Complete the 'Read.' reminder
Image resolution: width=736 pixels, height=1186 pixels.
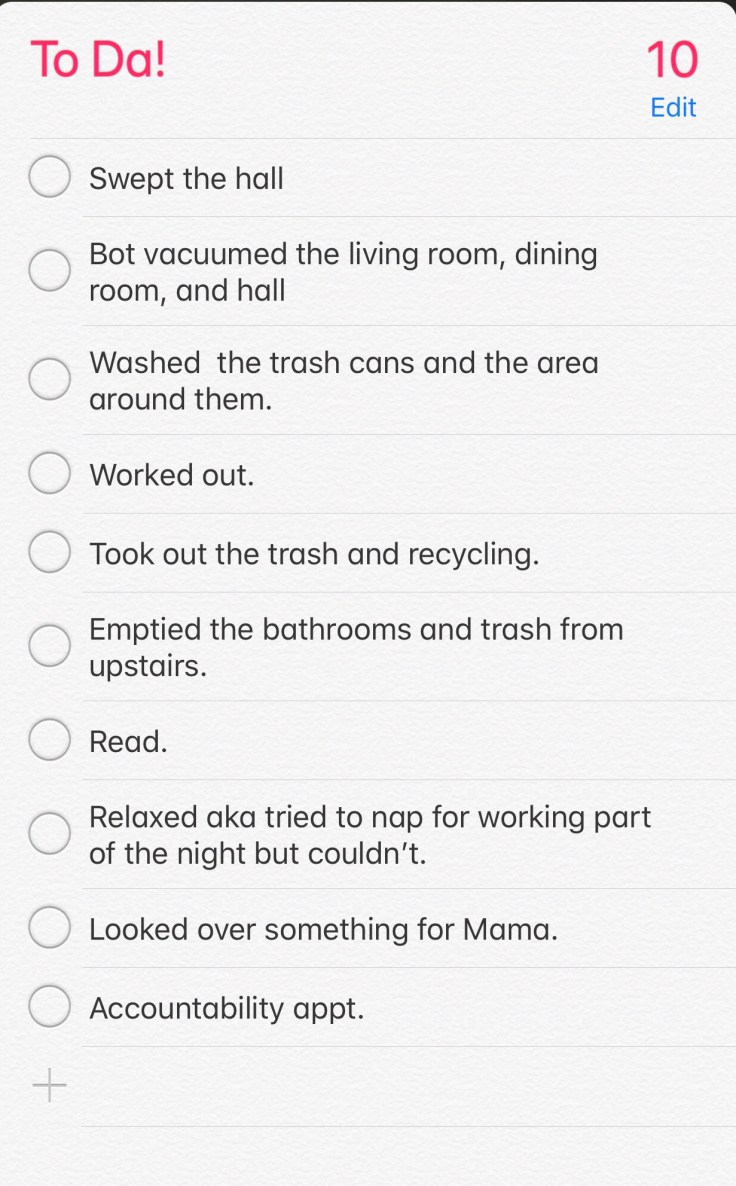click(x=49, y=741)
